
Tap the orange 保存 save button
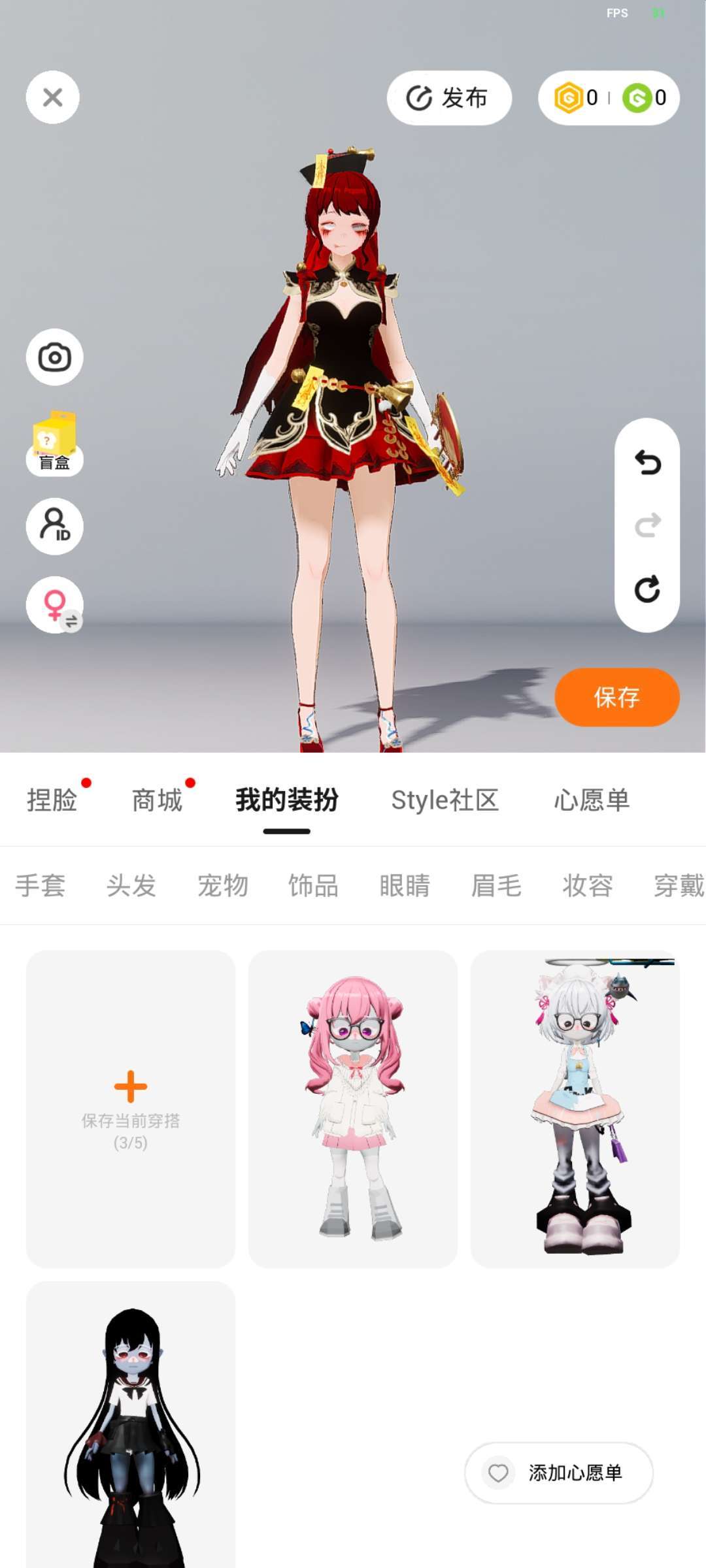[616, 697]
